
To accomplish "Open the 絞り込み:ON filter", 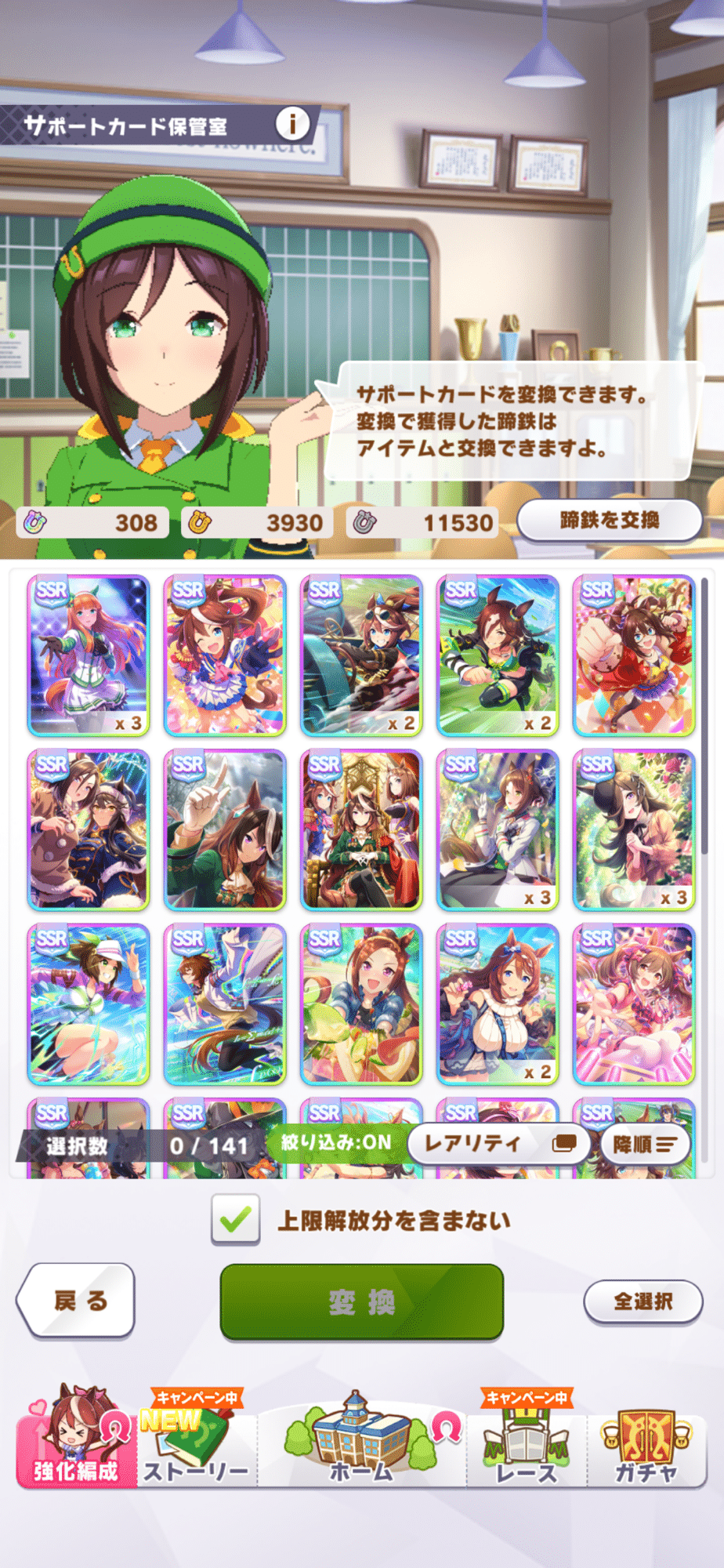I will (336, 1142).
